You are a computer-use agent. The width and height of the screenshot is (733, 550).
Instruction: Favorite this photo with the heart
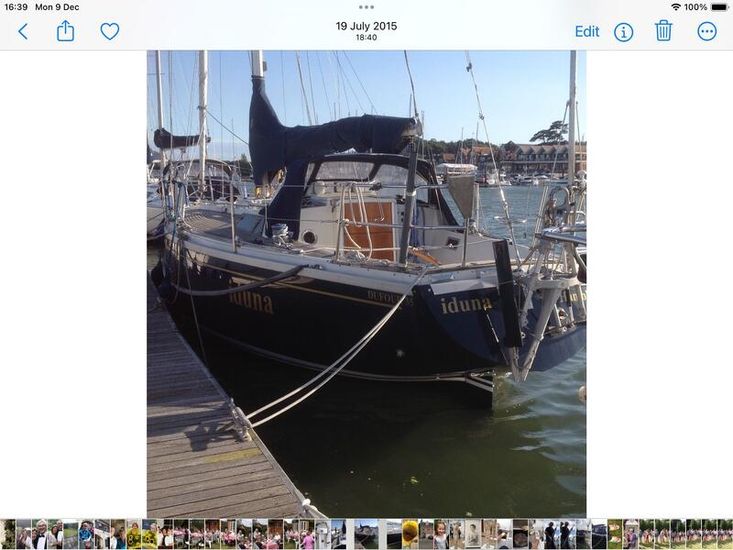point(110,32)
